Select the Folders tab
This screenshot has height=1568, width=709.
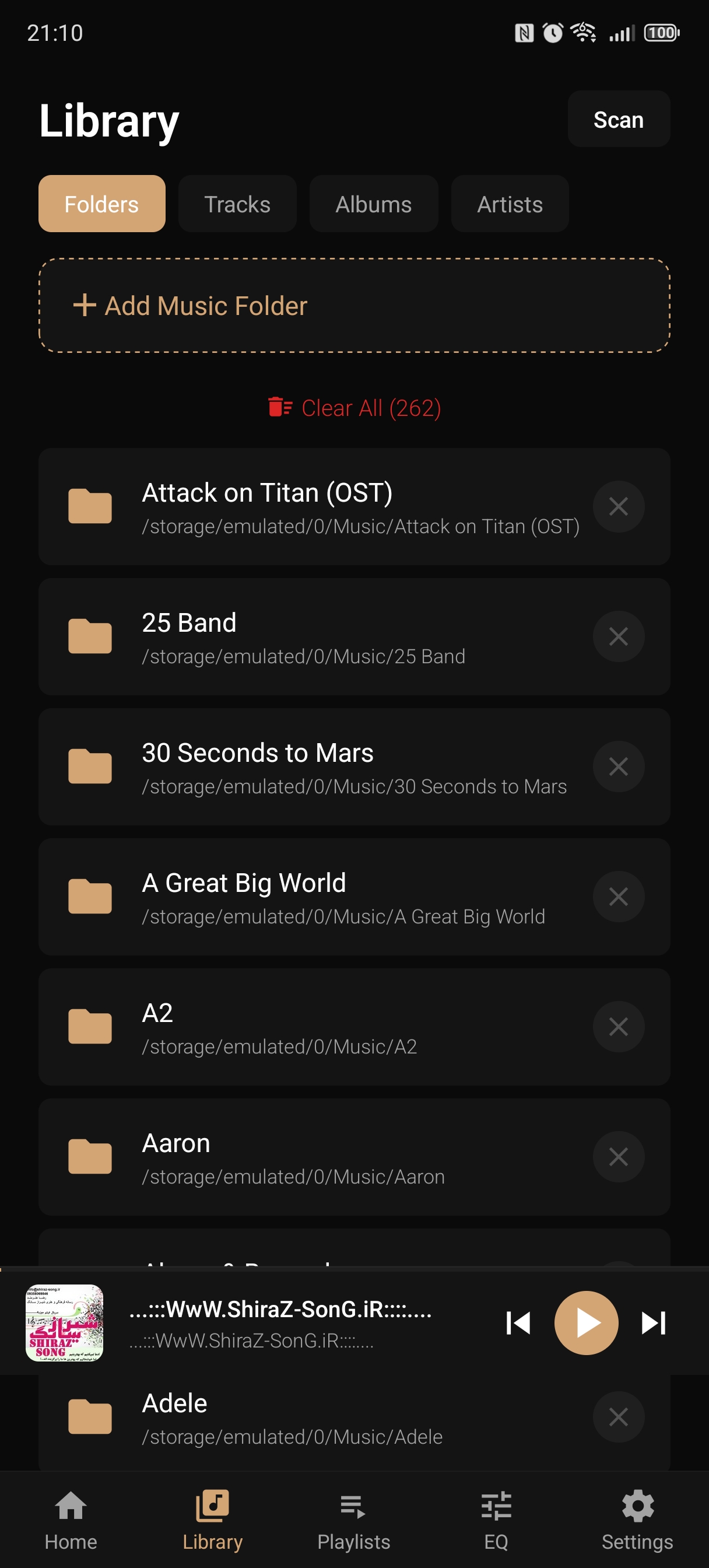pos(101,204)
